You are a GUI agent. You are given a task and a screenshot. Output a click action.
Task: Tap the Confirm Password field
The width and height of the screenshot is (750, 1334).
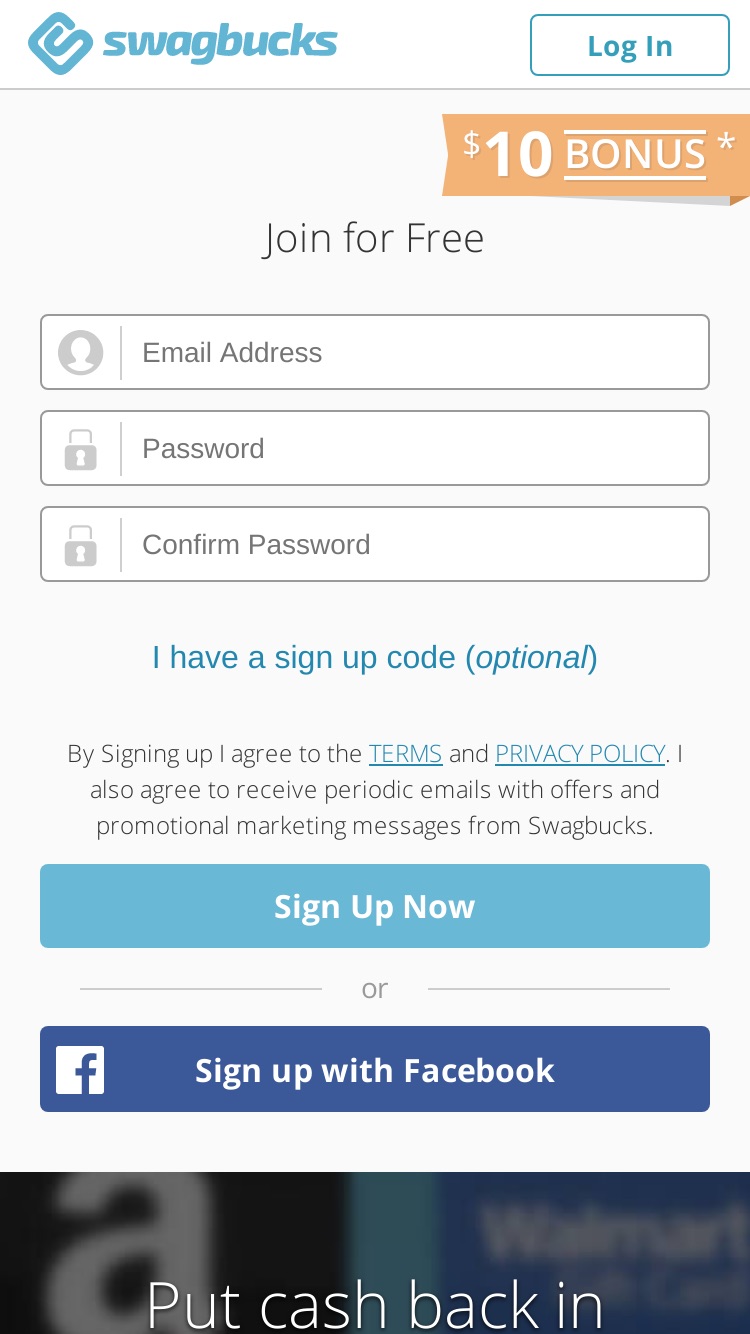coord(375,544)
